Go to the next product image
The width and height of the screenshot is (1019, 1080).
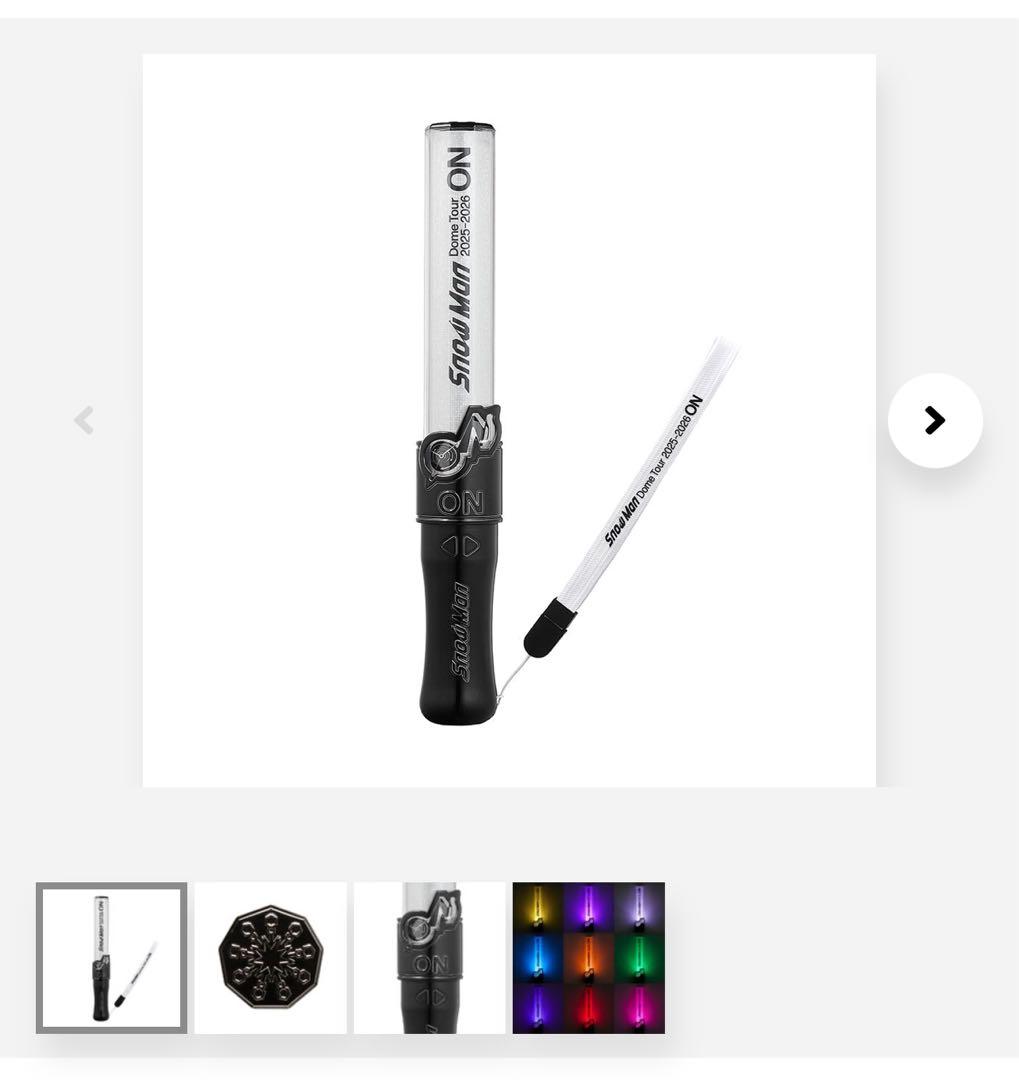tap(934, 421)
